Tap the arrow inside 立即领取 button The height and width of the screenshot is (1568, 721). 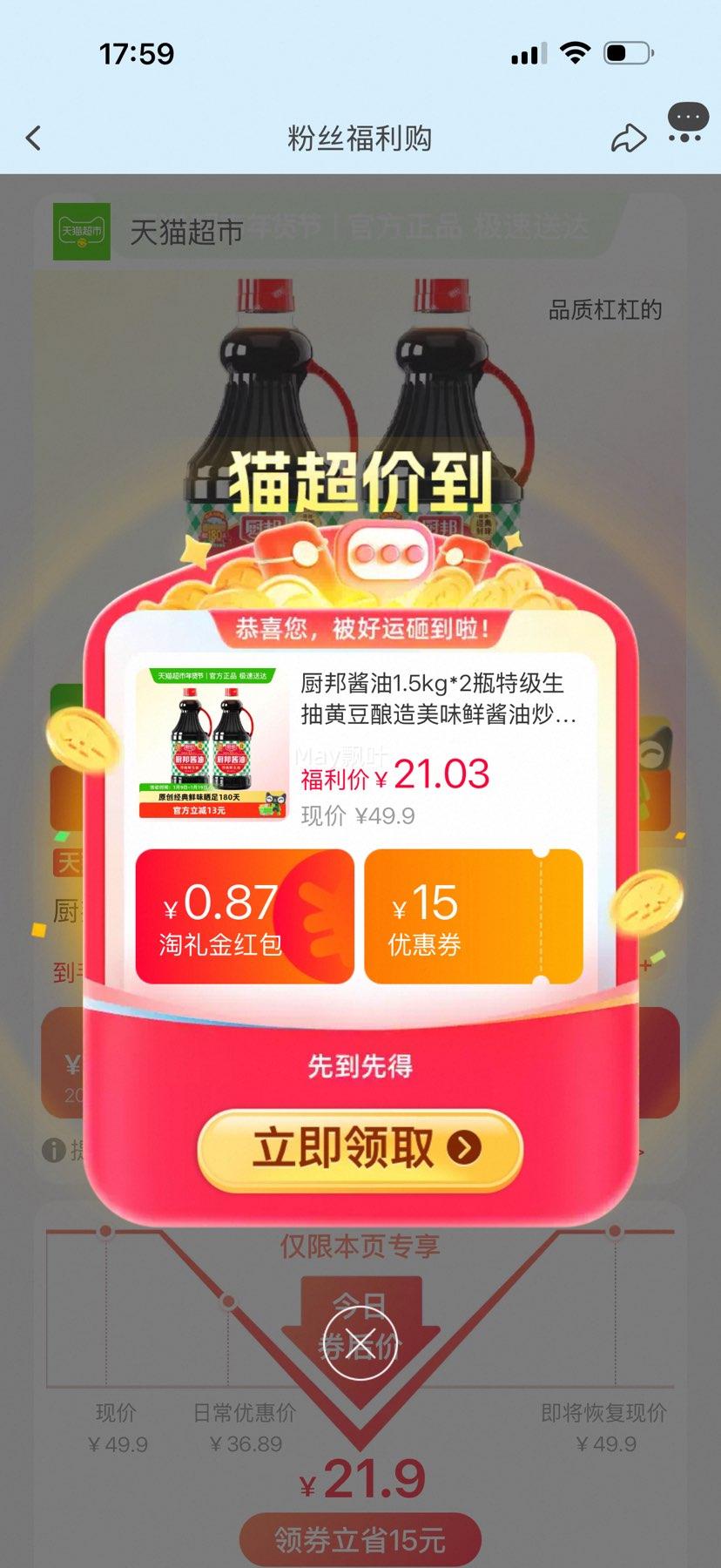(x=462, y=1148)
